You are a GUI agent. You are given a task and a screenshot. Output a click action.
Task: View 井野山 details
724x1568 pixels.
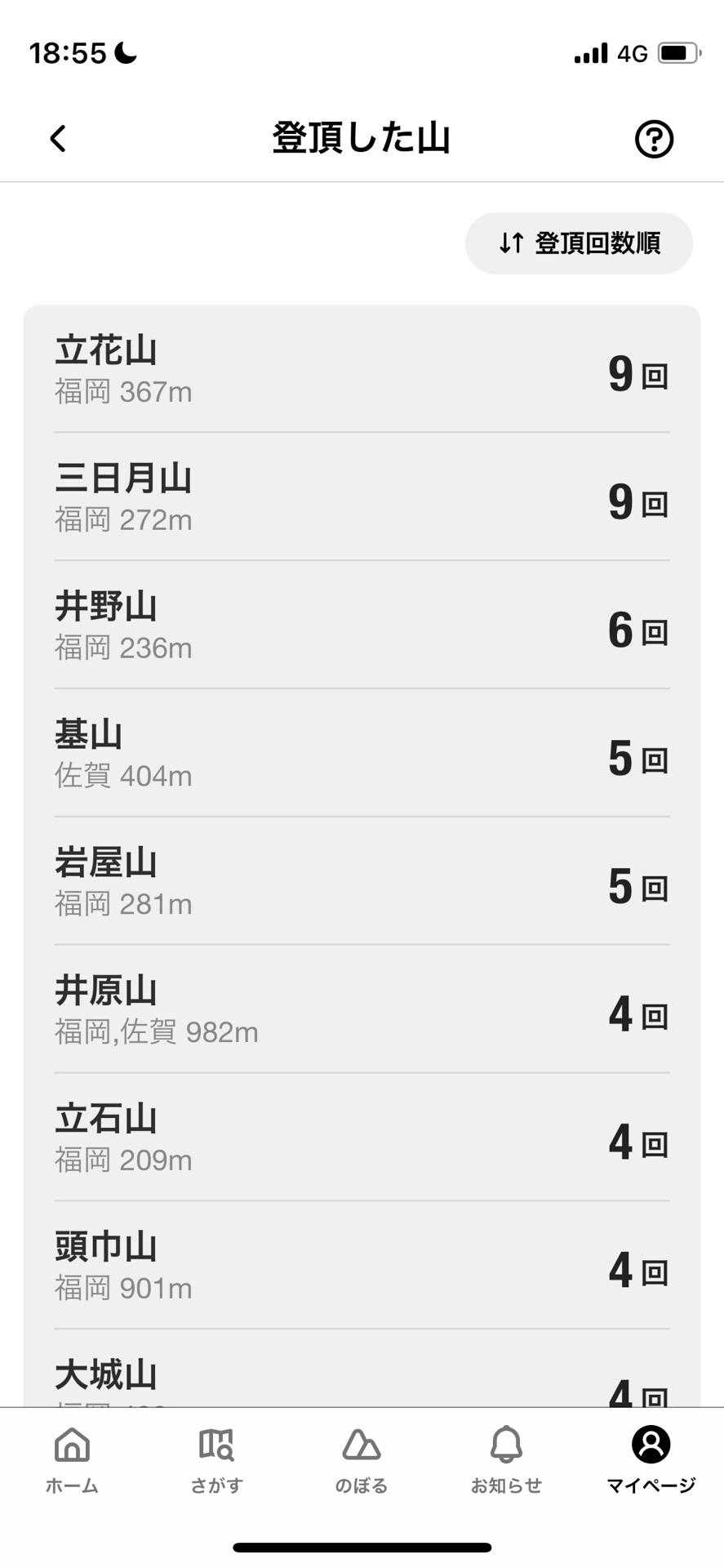(x=362, y=626)
